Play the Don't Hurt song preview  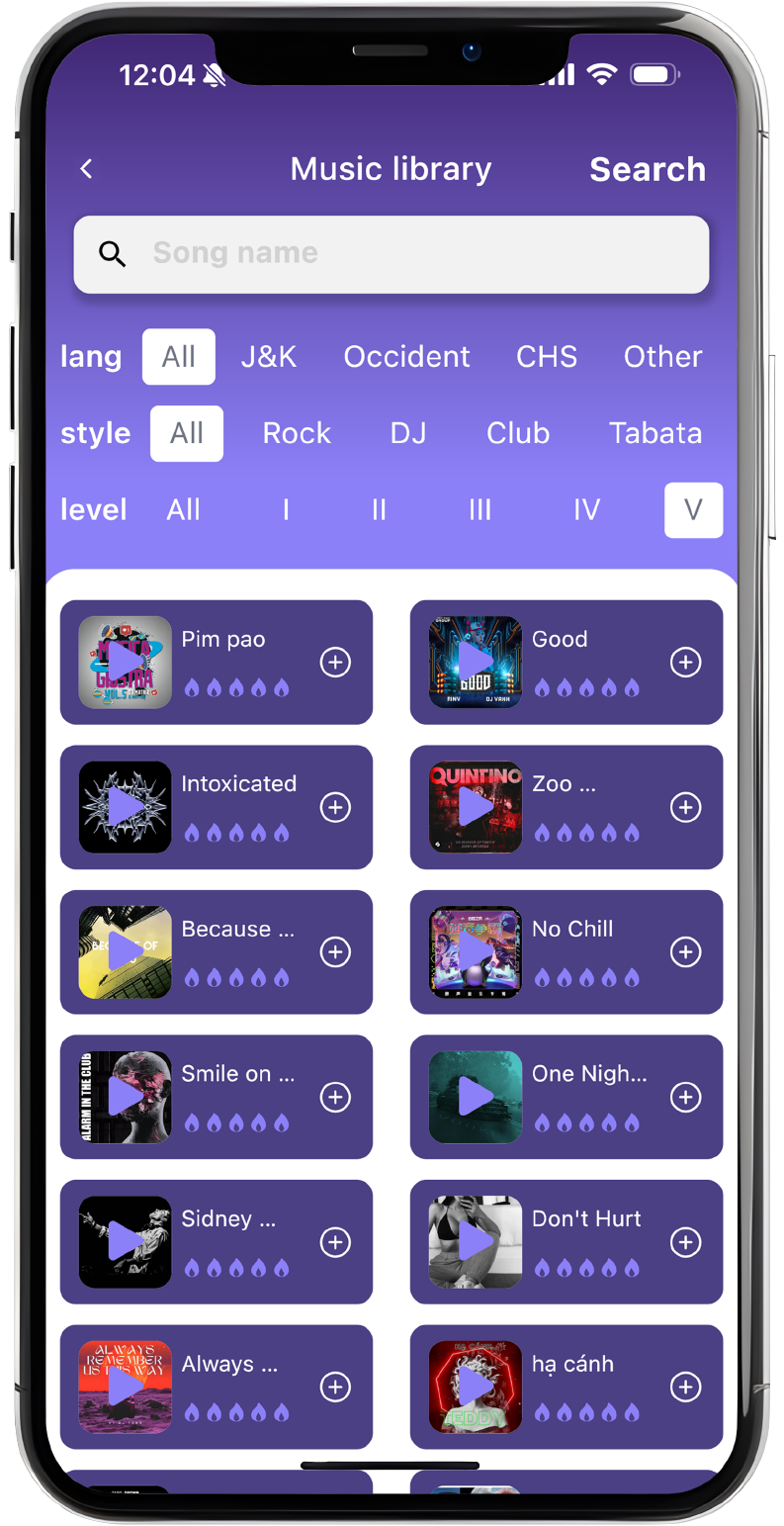pyautogui.click(x=476, y=1241)
